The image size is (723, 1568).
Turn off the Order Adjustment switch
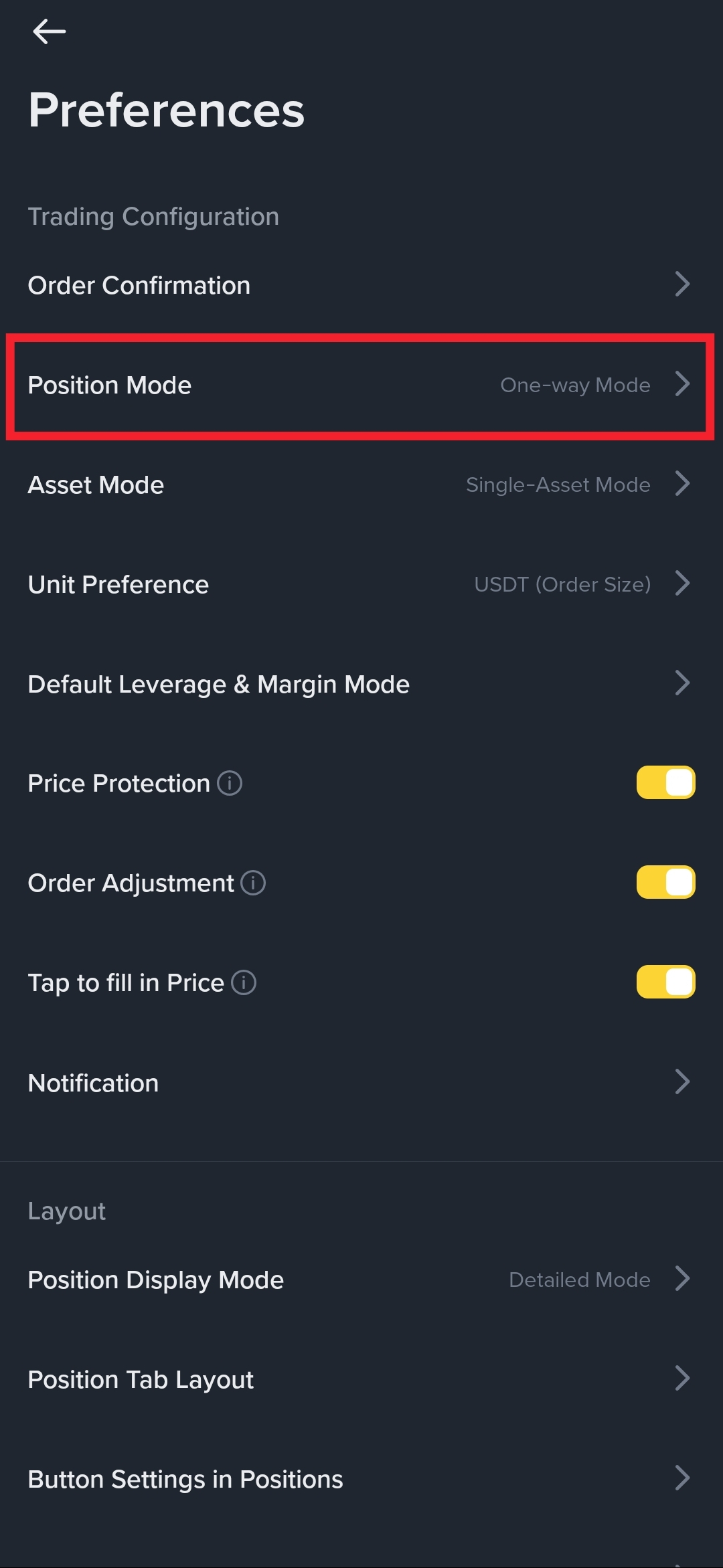click(x=665, y=883)
